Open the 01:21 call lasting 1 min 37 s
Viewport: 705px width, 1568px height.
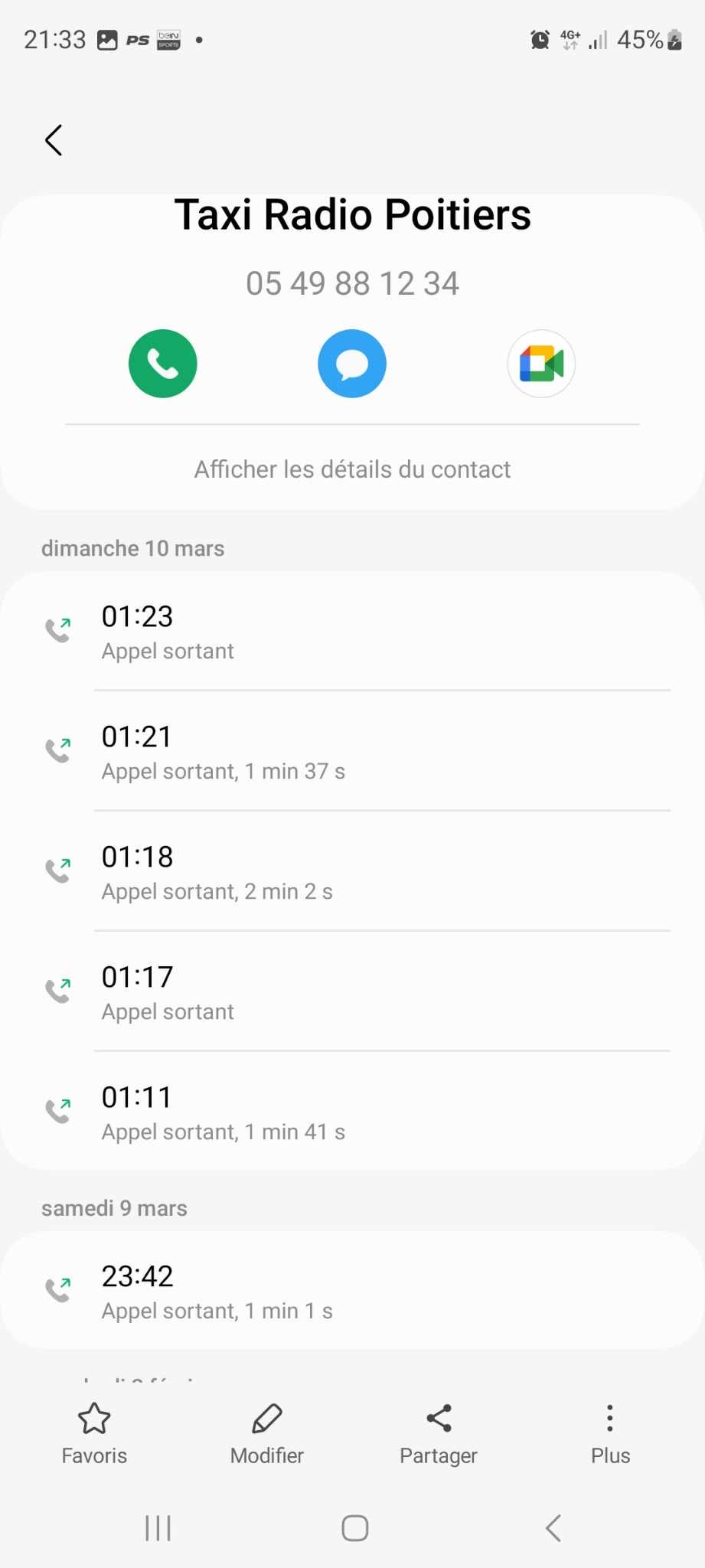[x=352, y=753]
